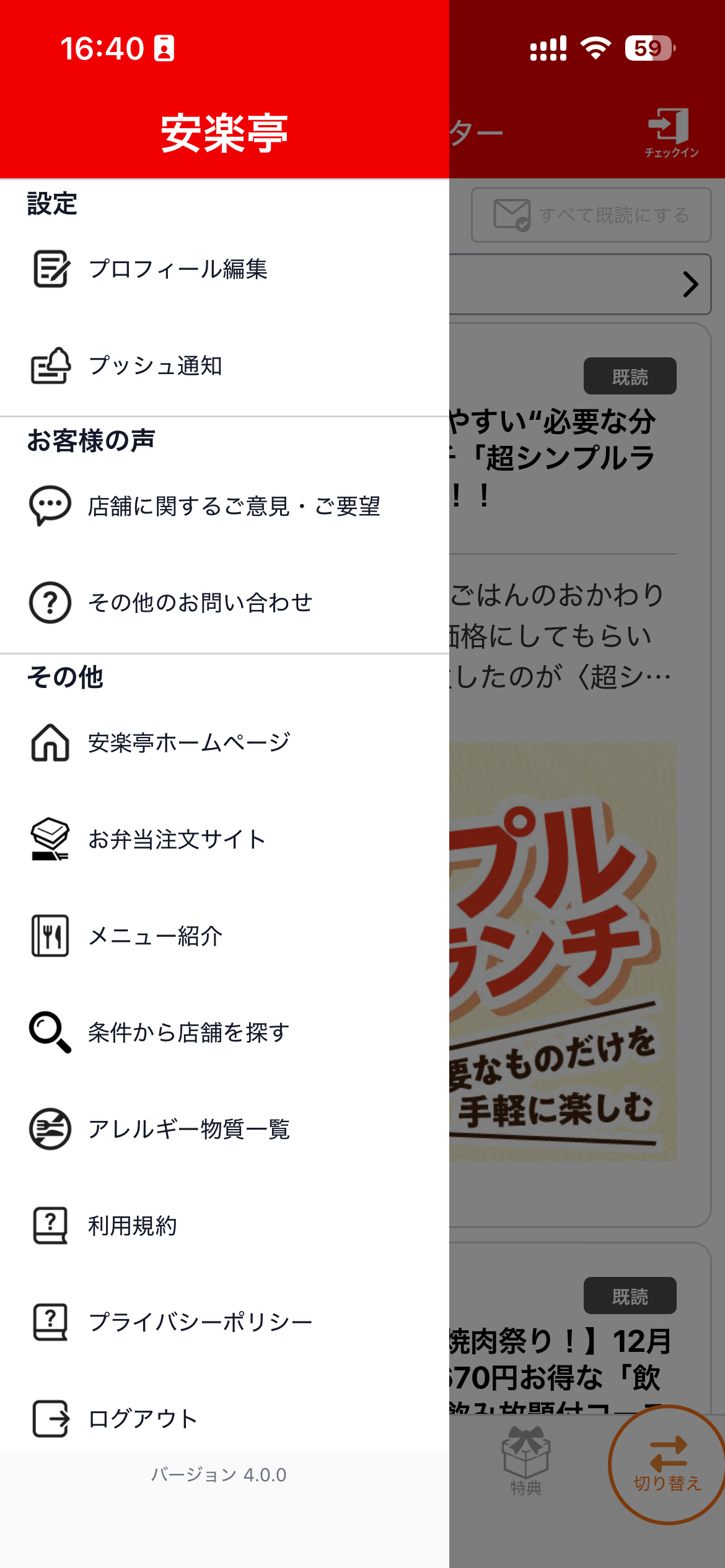
Task: Open 安楽亭ホームページ via the home icon
Action: tap(50, 743)
